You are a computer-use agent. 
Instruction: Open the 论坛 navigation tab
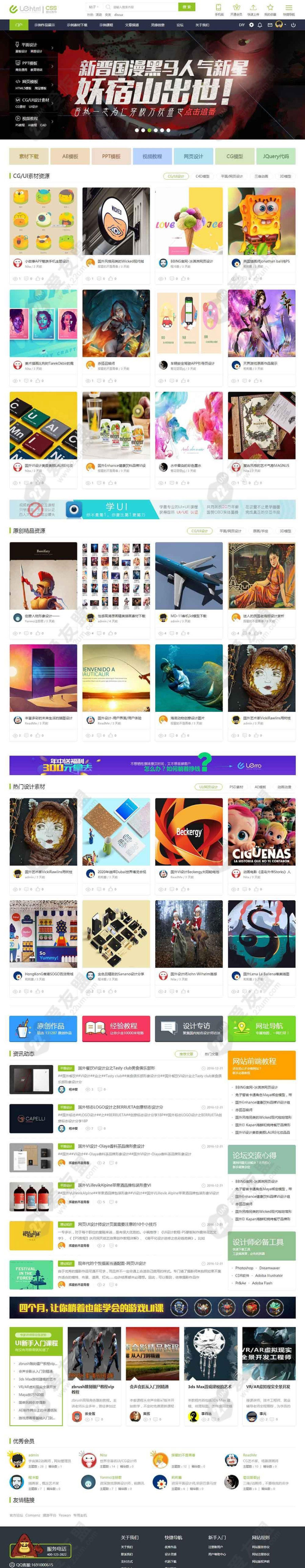pyautogui.click(x=180, y=25)
